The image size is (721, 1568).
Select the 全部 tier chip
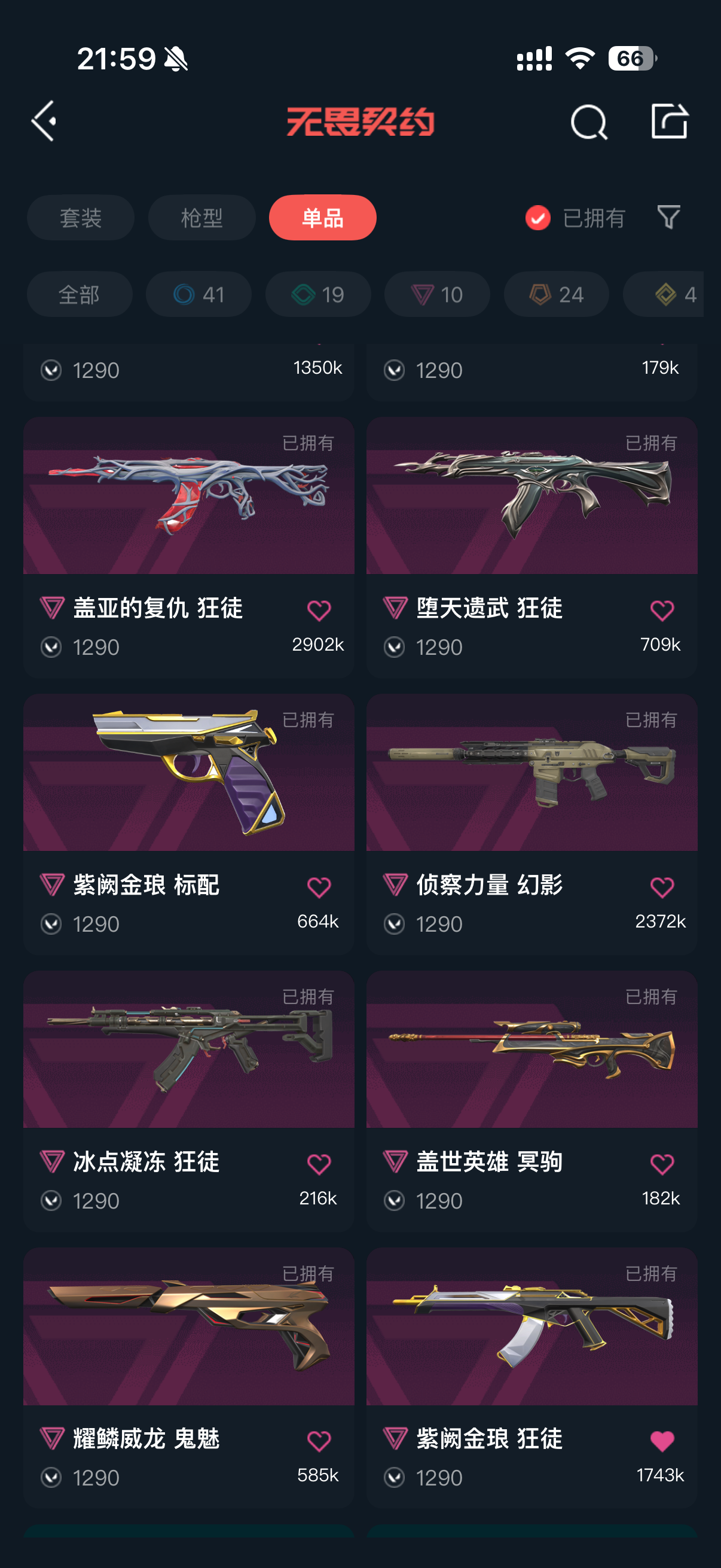click(80, 295)
